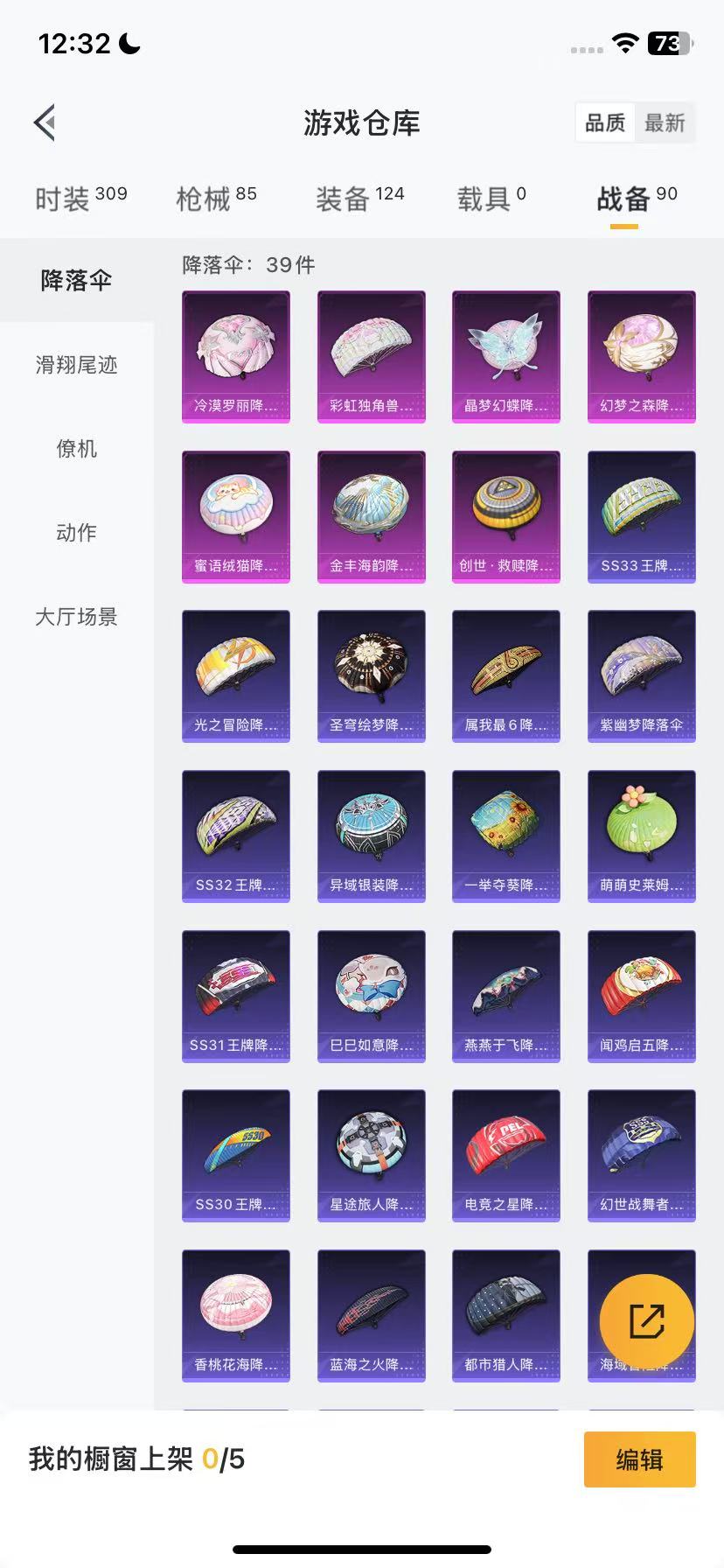This screenshot has height=1568, width=724.
Task: Open the 电竞之星 parachute item
Action: coord(506,1156)
